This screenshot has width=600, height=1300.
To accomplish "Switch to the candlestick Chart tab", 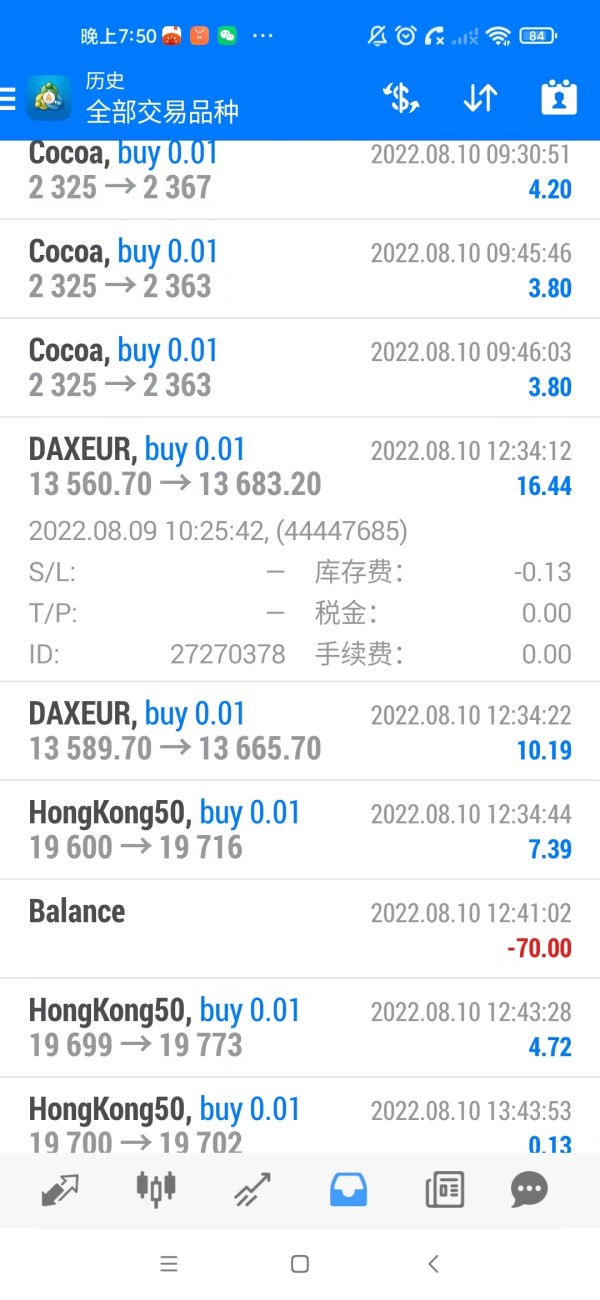I will point(155,1188).
